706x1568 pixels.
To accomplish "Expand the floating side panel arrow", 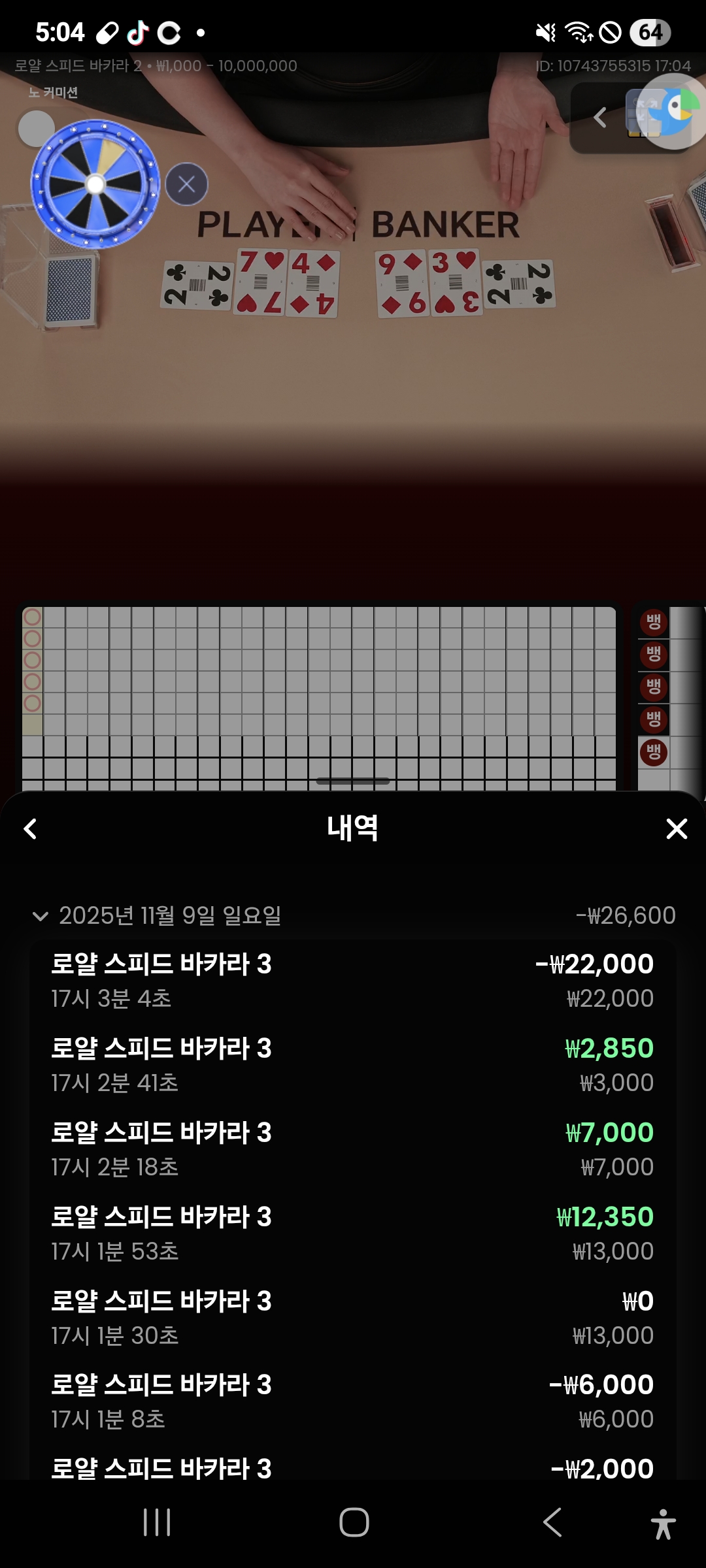I will coord(600,118).
